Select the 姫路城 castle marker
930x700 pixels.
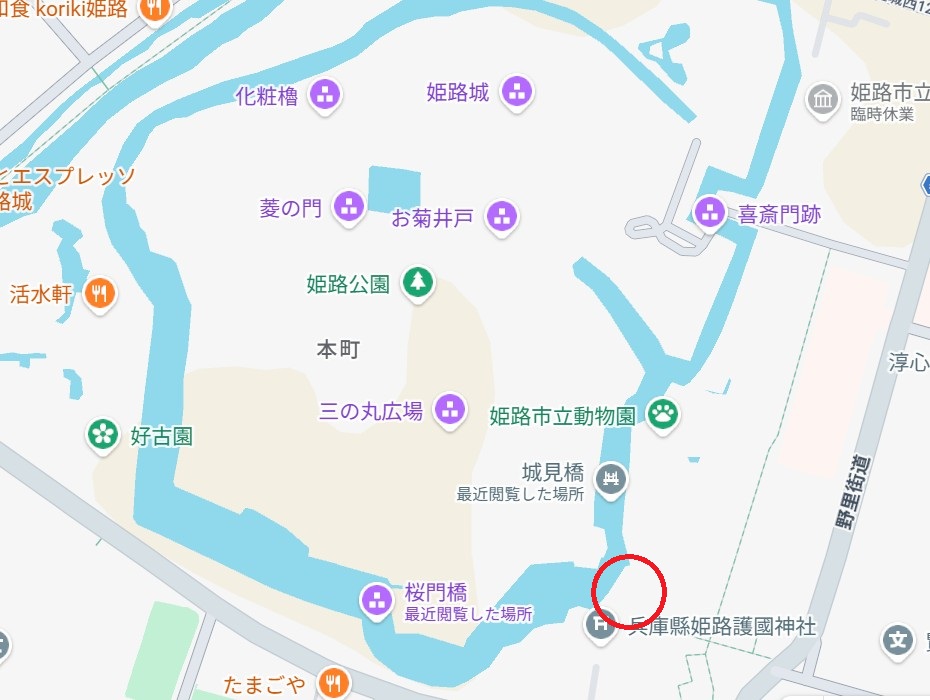517,93
